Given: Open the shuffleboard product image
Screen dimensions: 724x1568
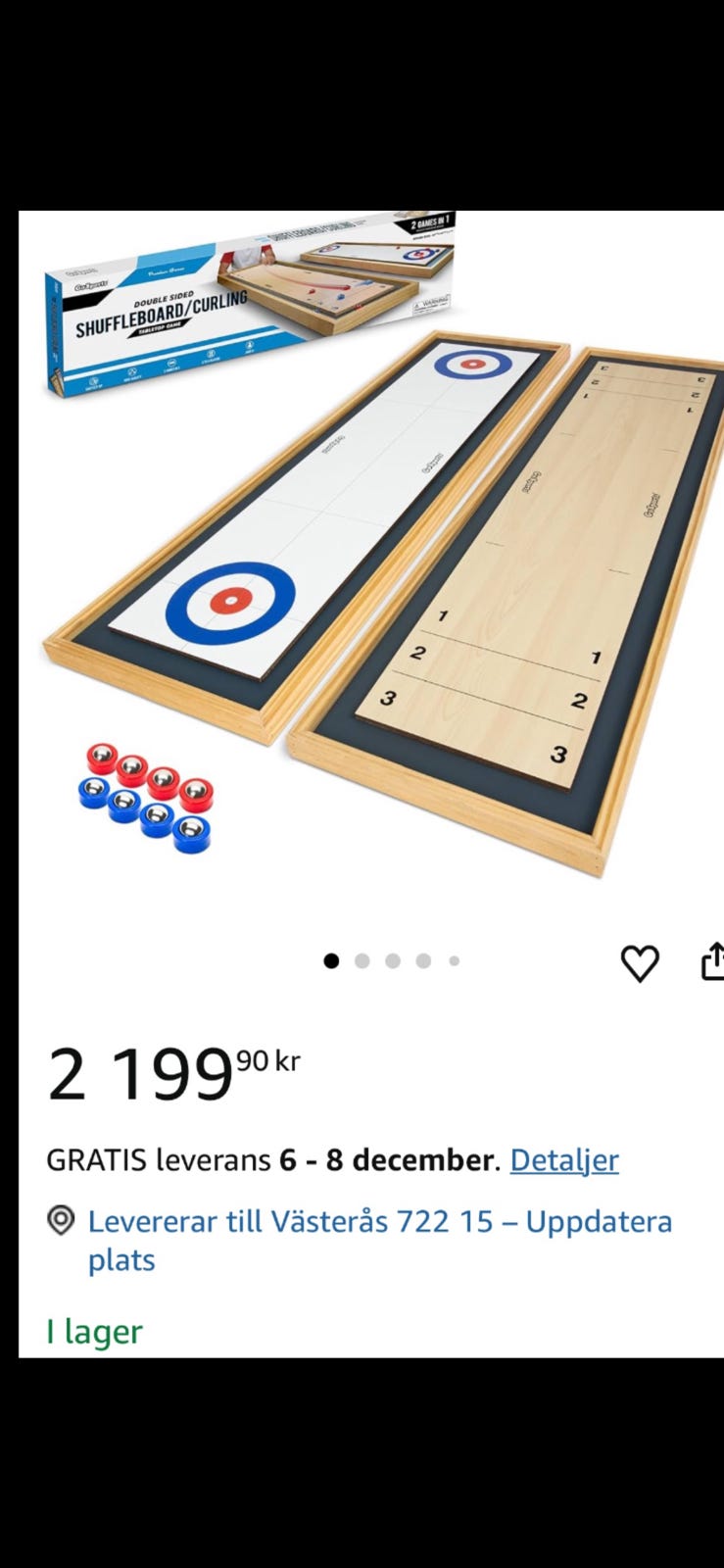Looking at the screenshot, I should pos(382,568).
